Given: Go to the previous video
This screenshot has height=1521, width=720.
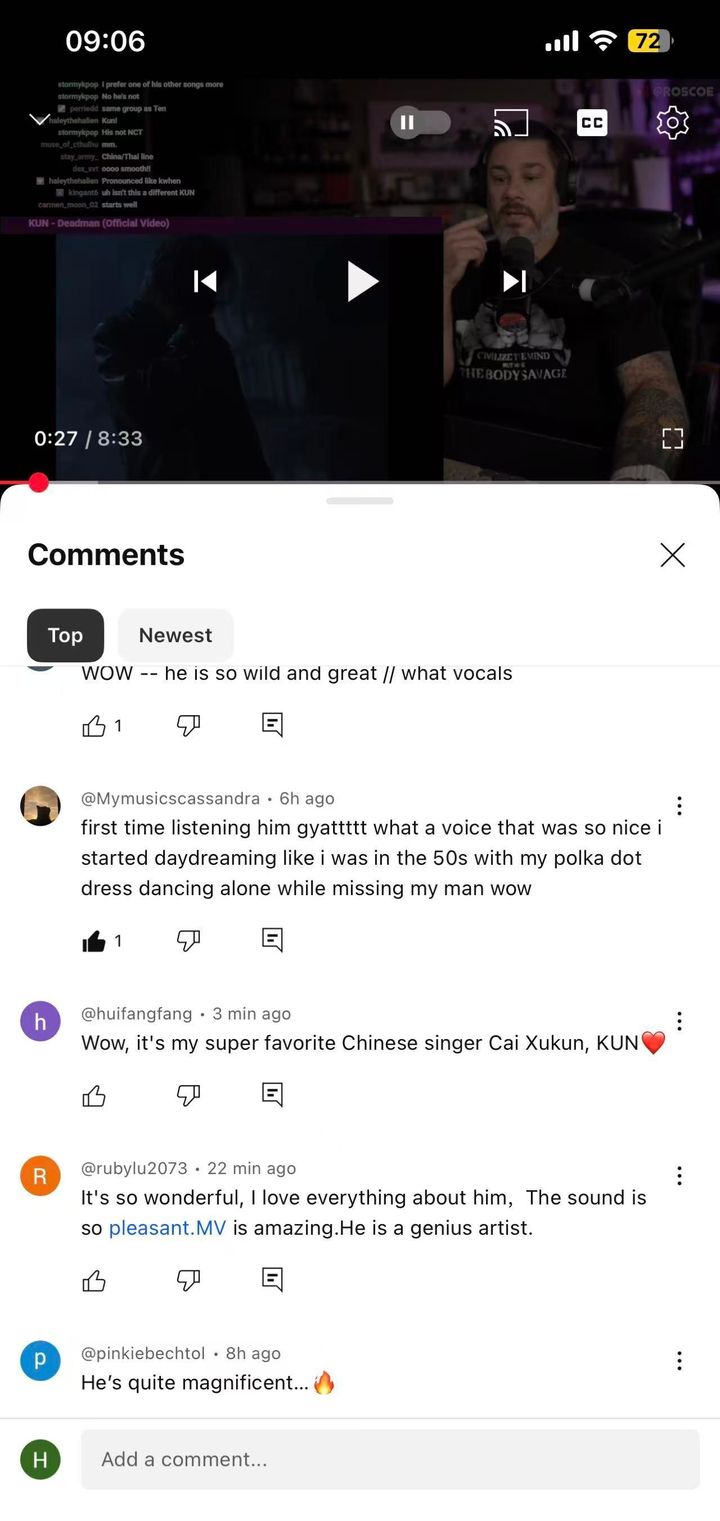Looking at the screenshot, I should pos(205,281).
